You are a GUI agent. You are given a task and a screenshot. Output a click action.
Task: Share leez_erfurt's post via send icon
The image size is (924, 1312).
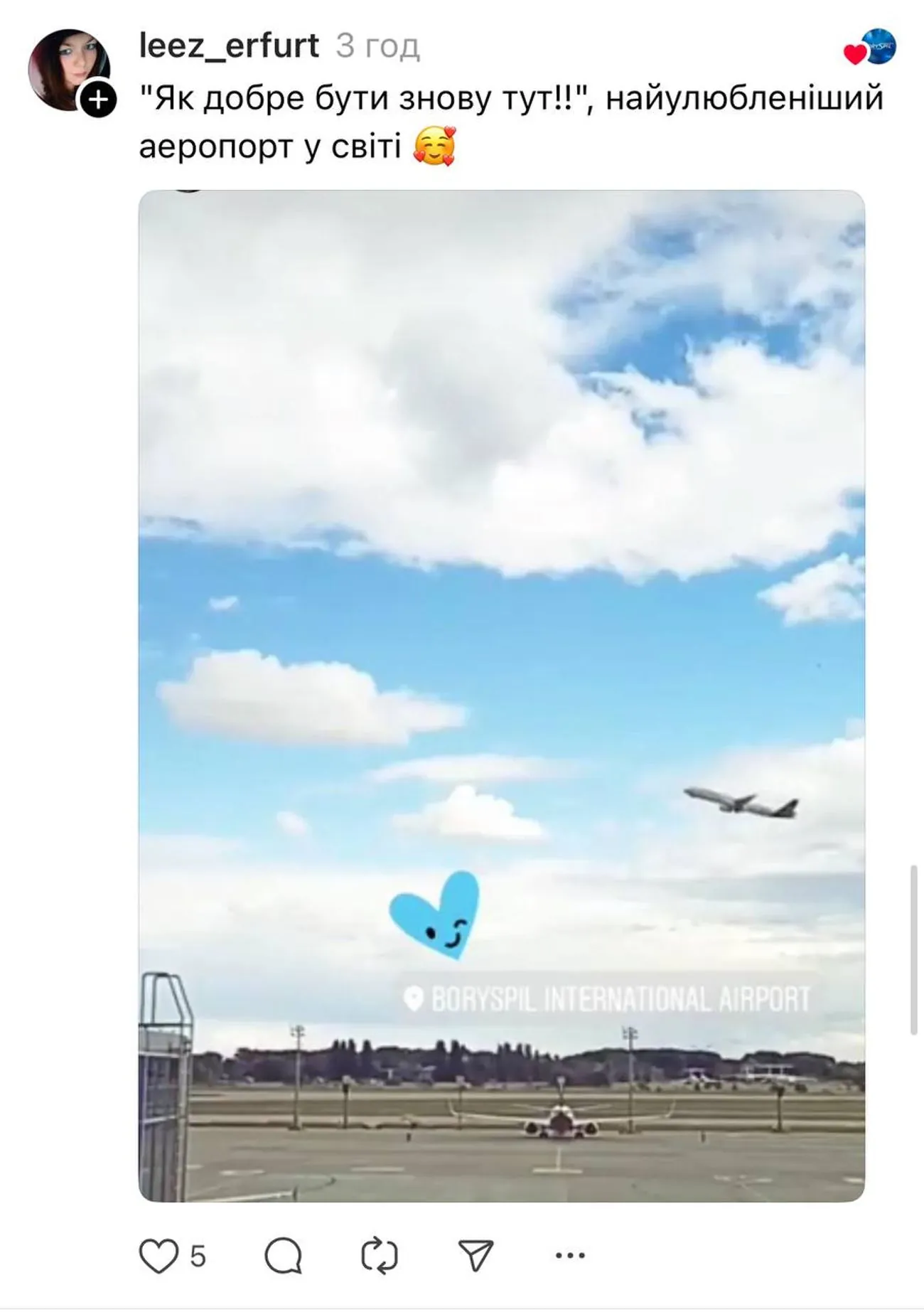pos(476,1256)
